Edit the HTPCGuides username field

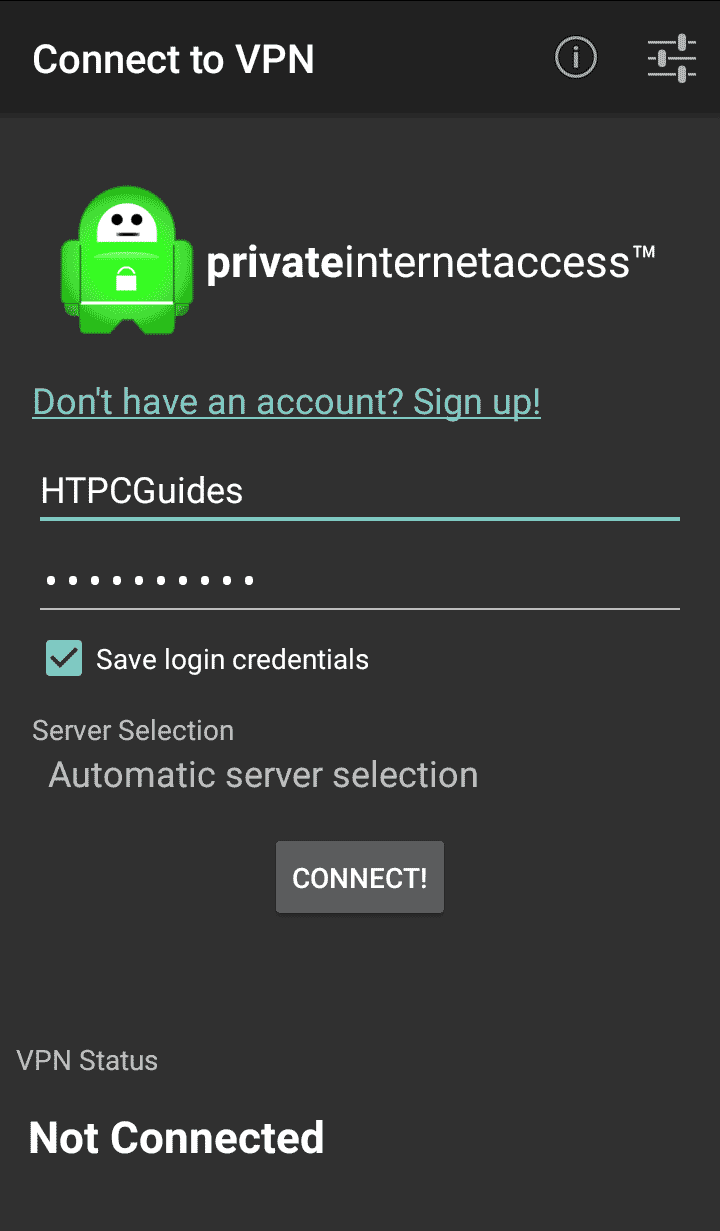click(359, 491)
